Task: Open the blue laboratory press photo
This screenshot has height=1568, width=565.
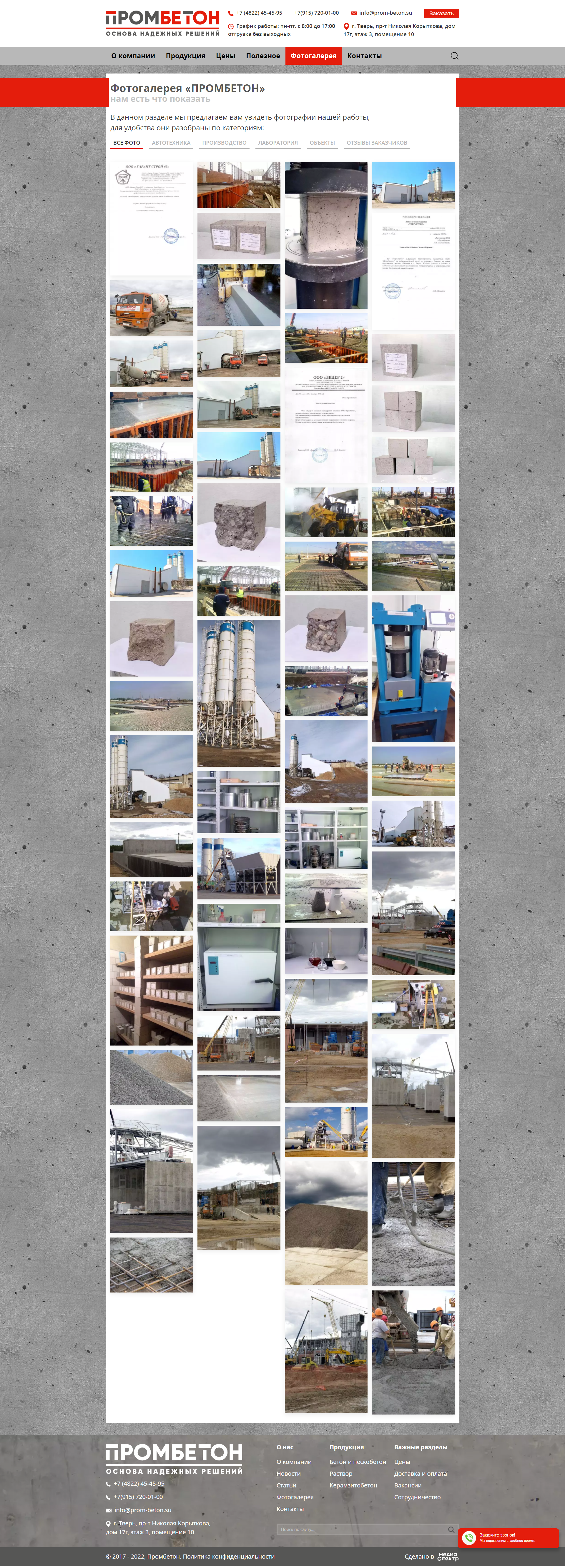Action: pos(413,668)
